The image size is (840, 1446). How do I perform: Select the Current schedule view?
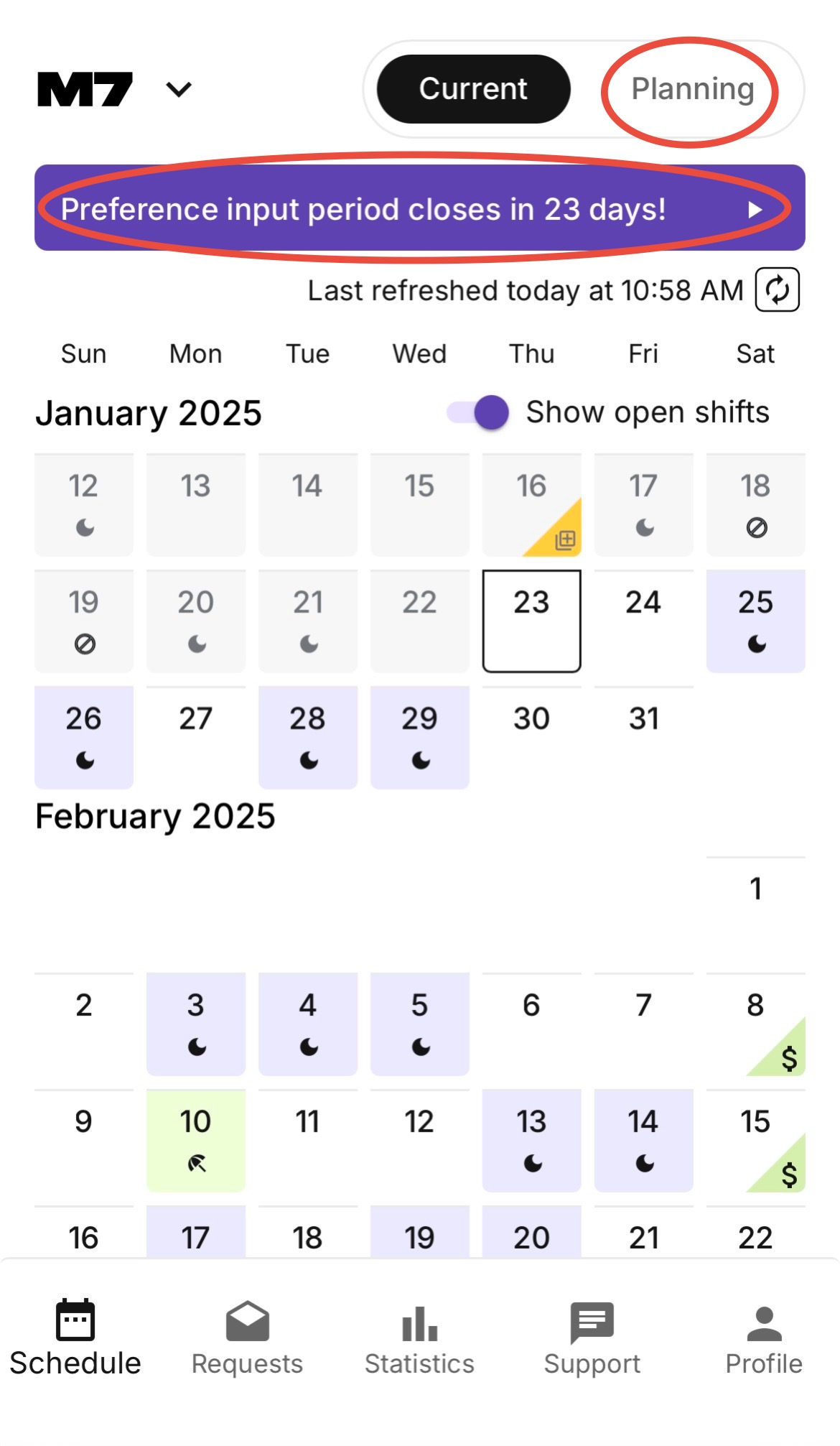[x=473, y=89]
